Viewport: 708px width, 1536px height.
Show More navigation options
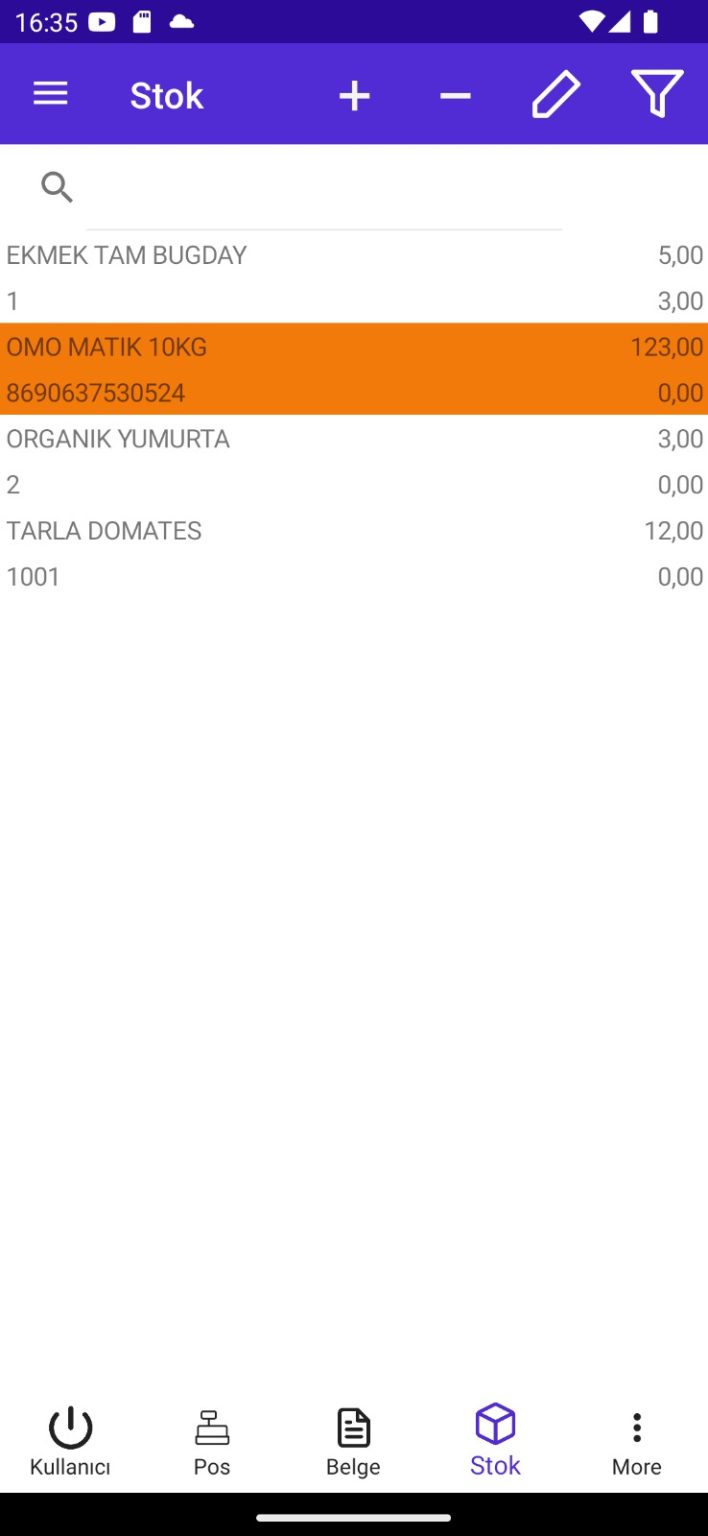pos(637,1440)
